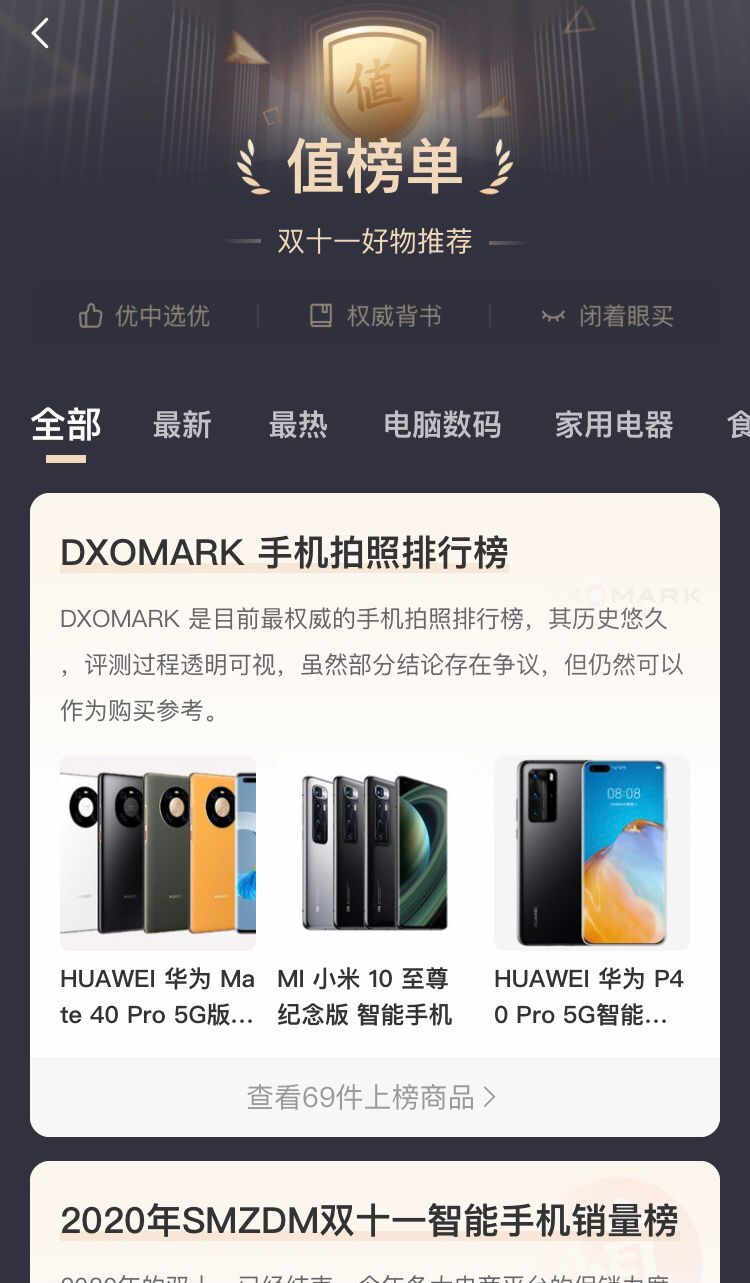Tap the HUAWEI Mate 40 Pro thumbnail
Image resolution: width=750 pixels, height=1283 pixels.
tap(157, 852)
